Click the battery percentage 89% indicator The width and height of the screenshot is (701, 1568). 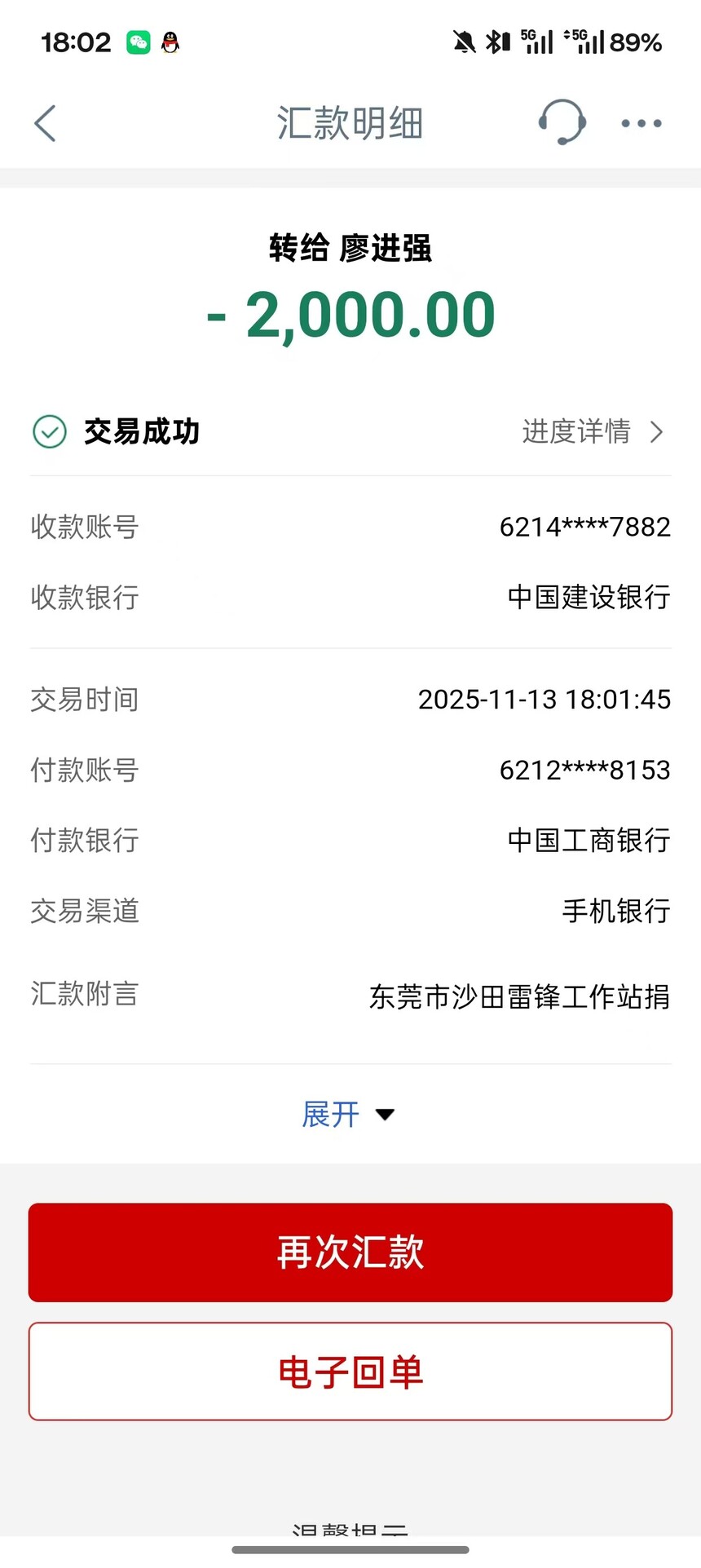(x=634, y=42)
